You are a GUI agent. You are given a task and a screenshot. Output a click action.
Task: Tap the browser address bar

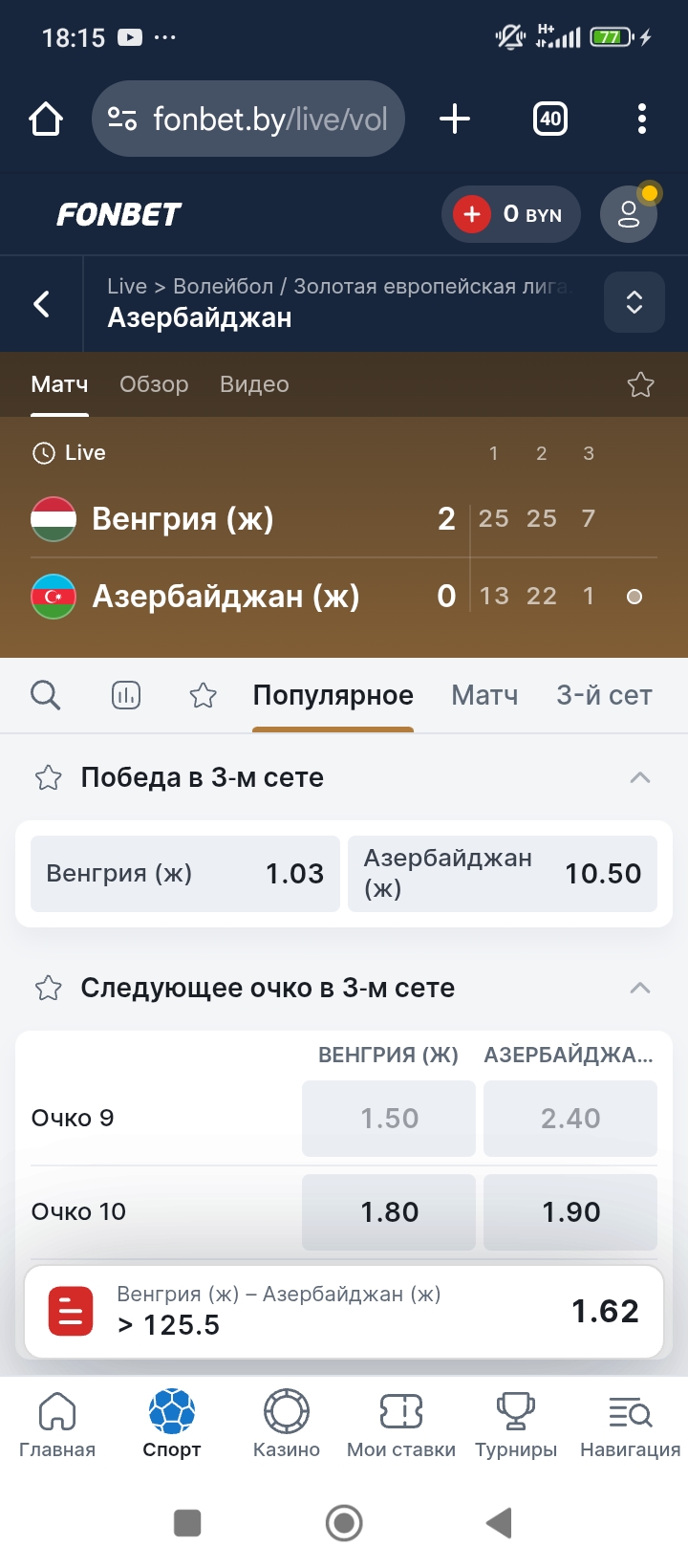point(247,119)
